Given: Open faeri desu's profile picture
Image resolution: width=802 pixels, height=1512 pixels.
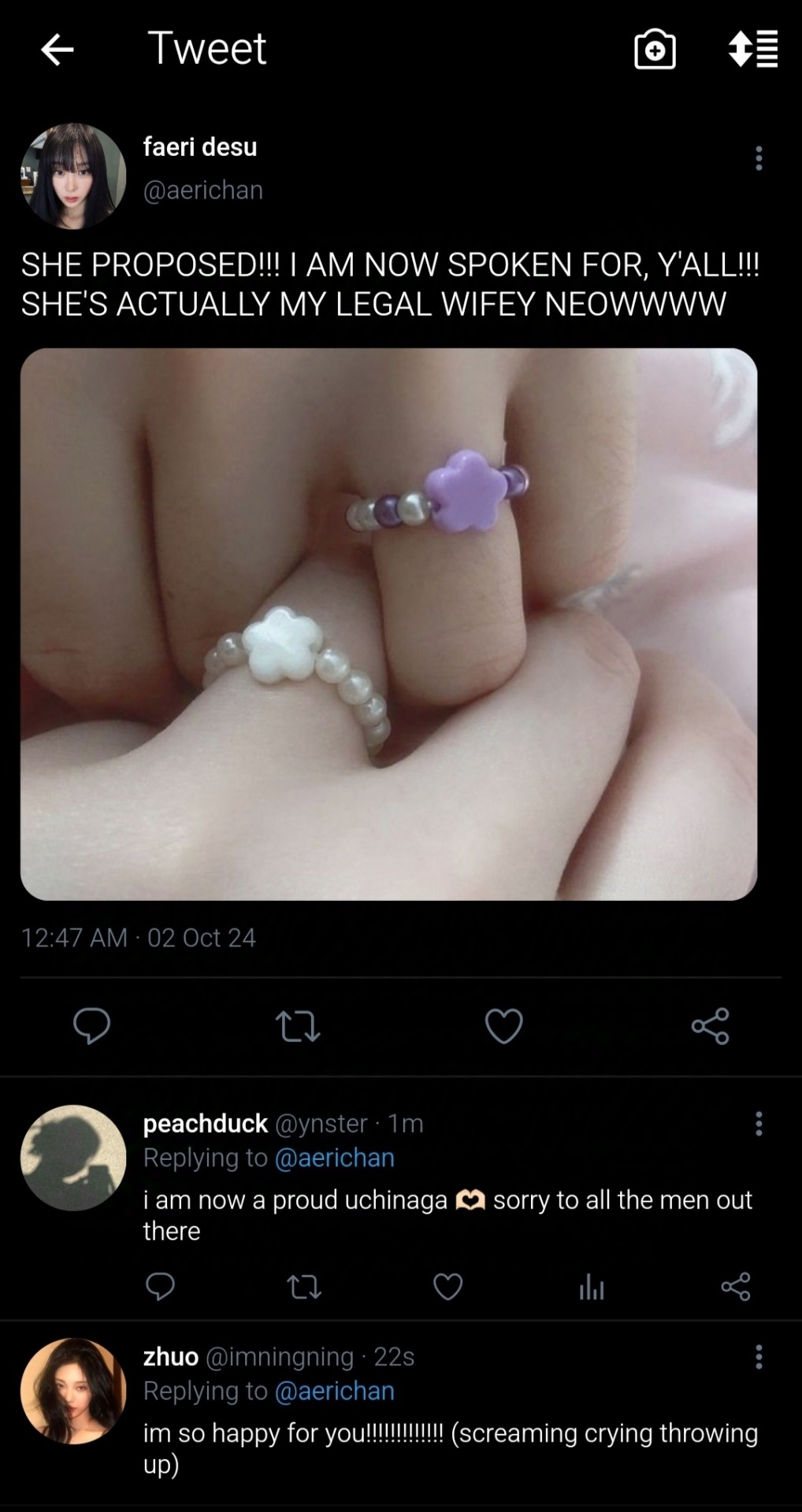Looking at the screenshot, I should tap(73, 176).
